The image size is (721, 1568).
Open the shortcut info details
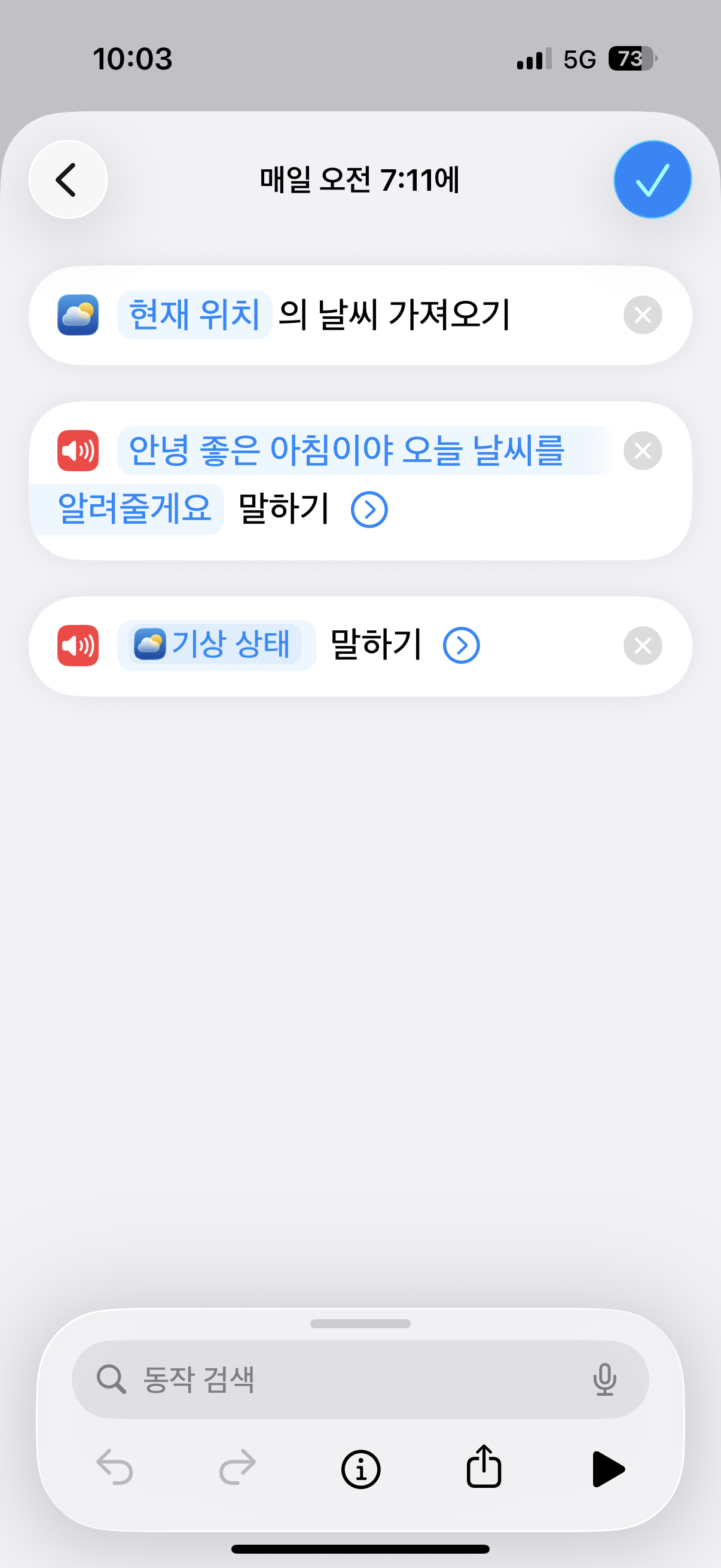[361, 1469]
